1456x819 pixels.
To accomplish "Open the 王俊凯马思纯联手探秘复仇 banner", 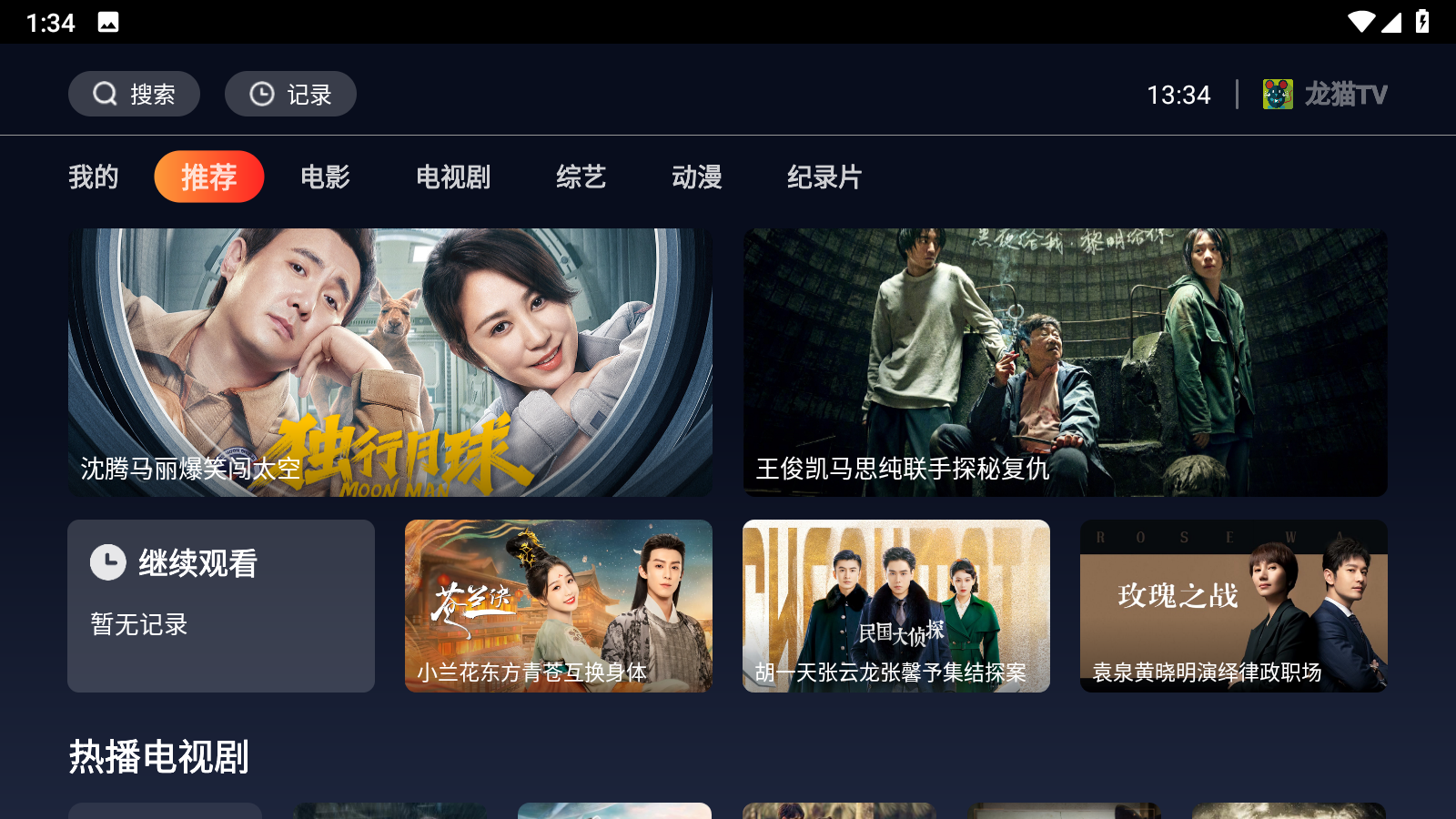I will click(1066, 362).
